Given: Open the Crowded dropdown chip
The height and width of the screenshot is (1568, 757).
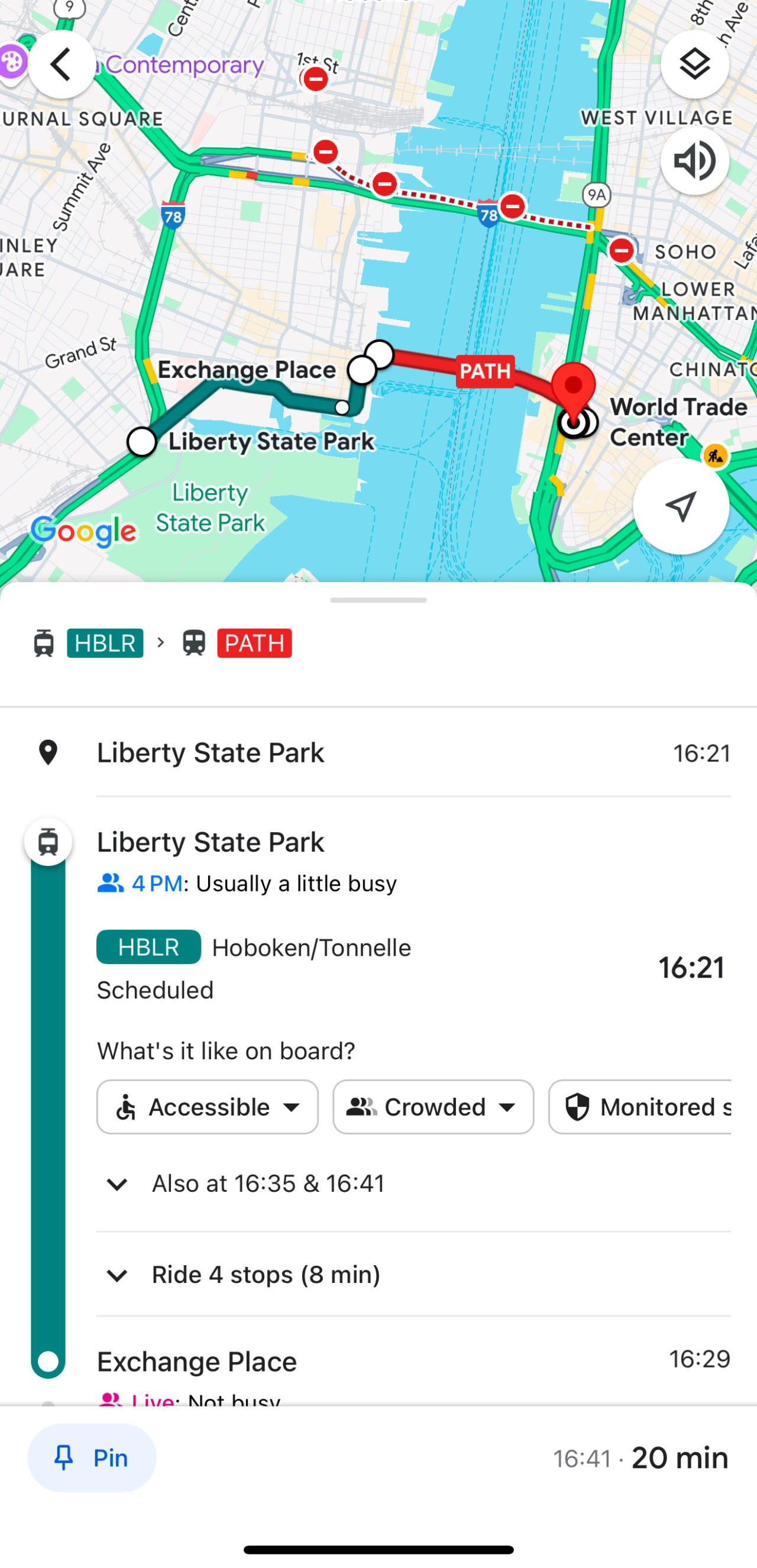Looking at the screenshot, I should point(434,1107).
